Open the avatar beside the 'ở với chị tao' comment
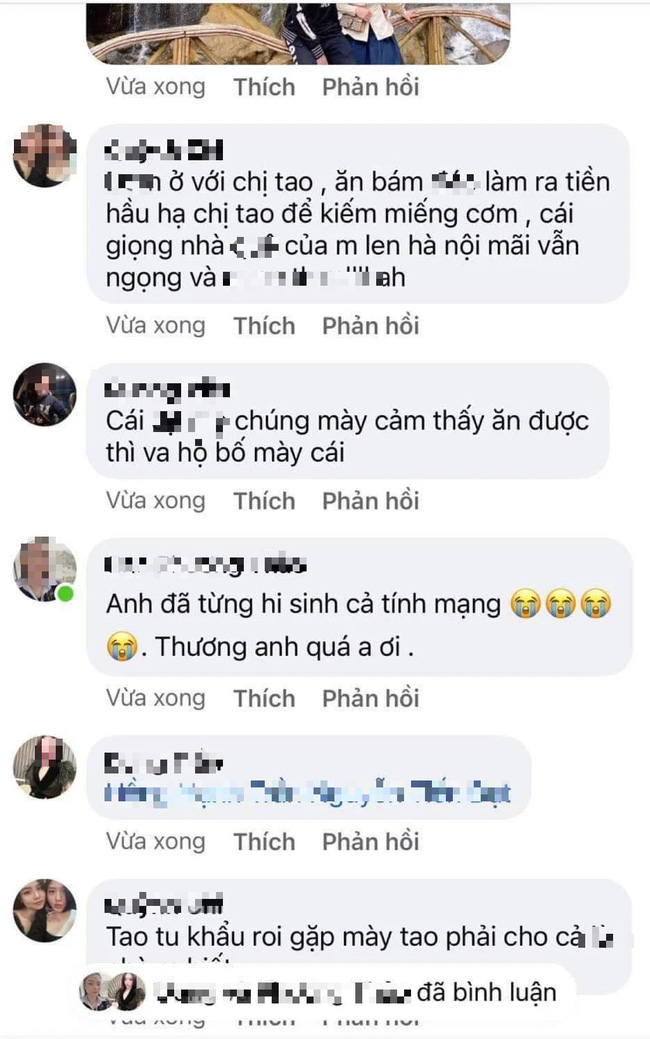The width and height of the screenshot is (650, 1039). pos(44,156)
